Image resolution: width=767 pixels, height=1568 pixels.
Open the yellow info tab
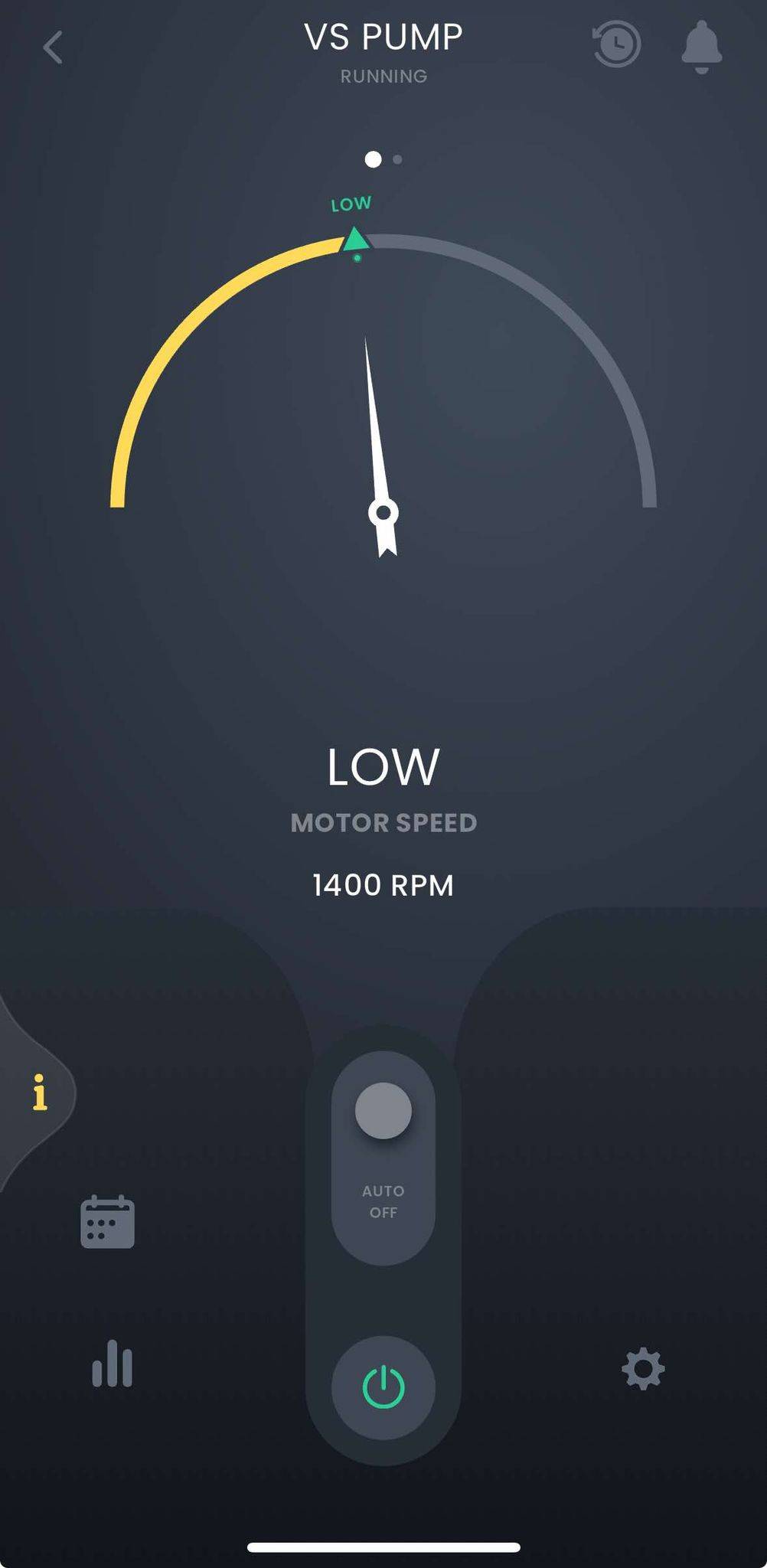click(x=40, y=1093)
